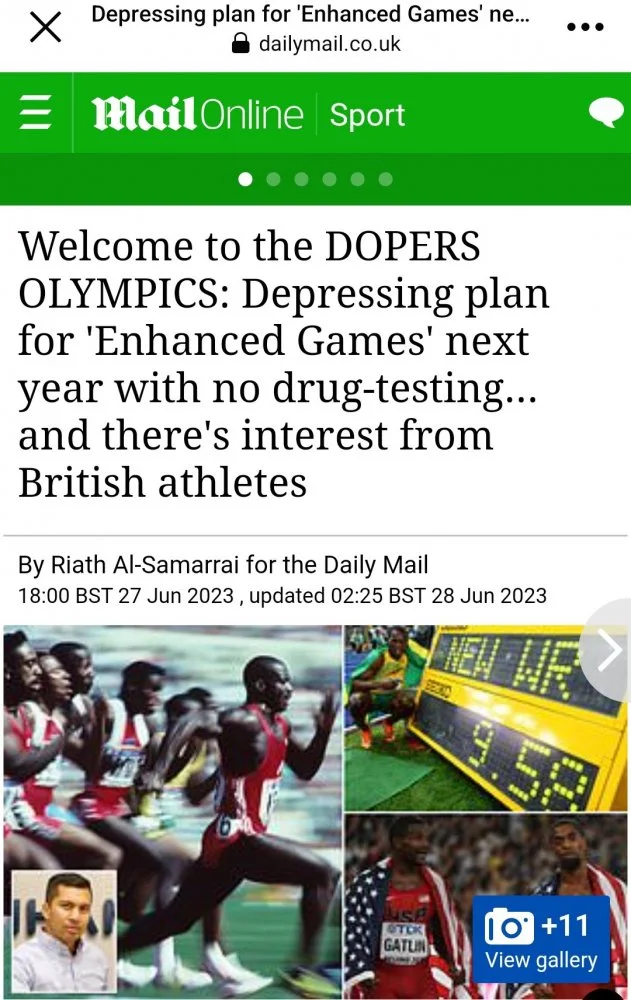Go to the MailOnline home logo
The height and width of the screenshot is (1000, 631).
coord(197,114)
